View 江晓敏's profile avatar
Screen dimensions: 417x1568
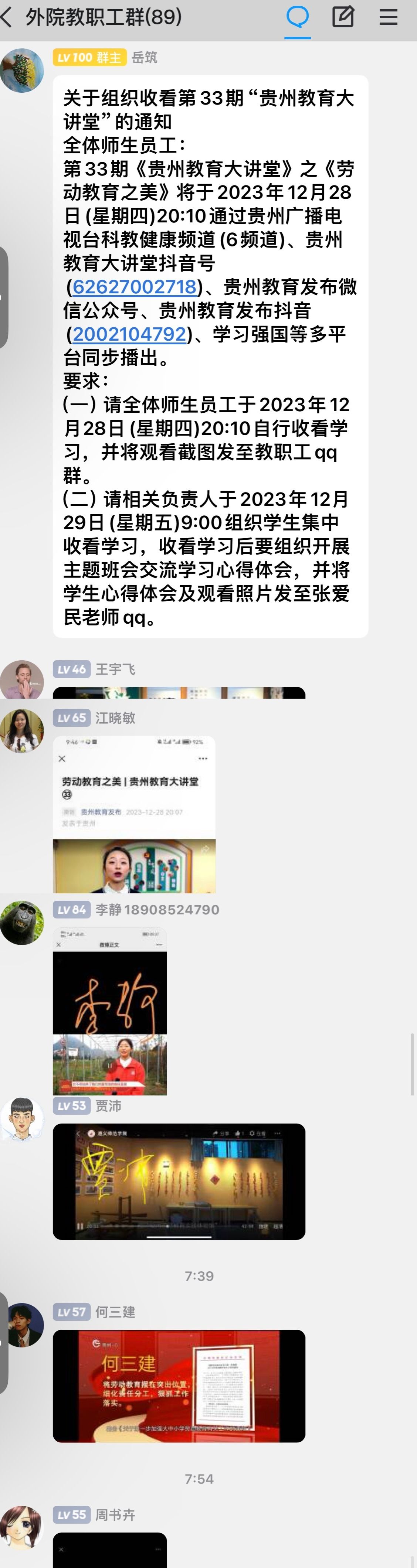pos(22,731)
